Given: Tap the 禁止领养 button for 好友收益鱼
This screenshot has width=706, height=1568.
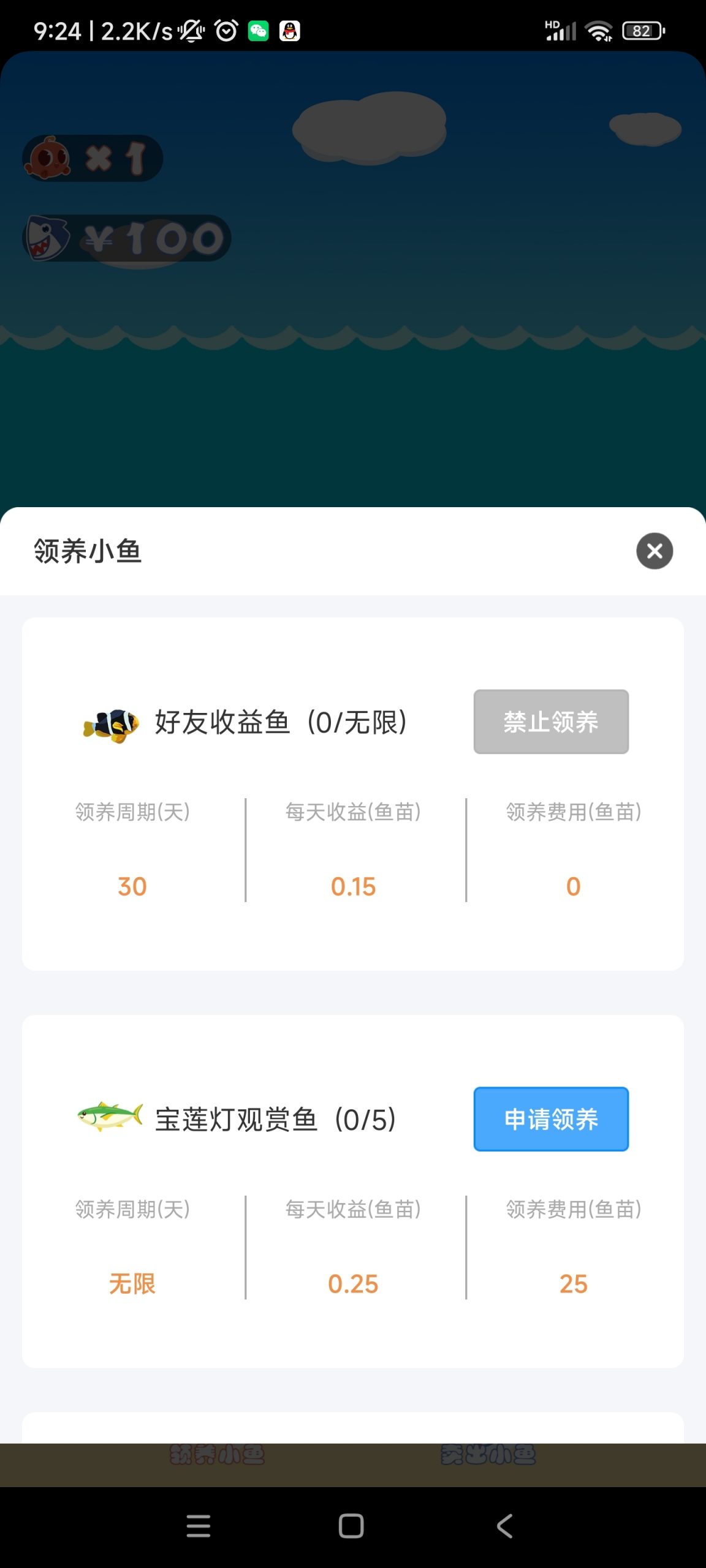Looking at the screenshot, I should (x=551, y=722).
